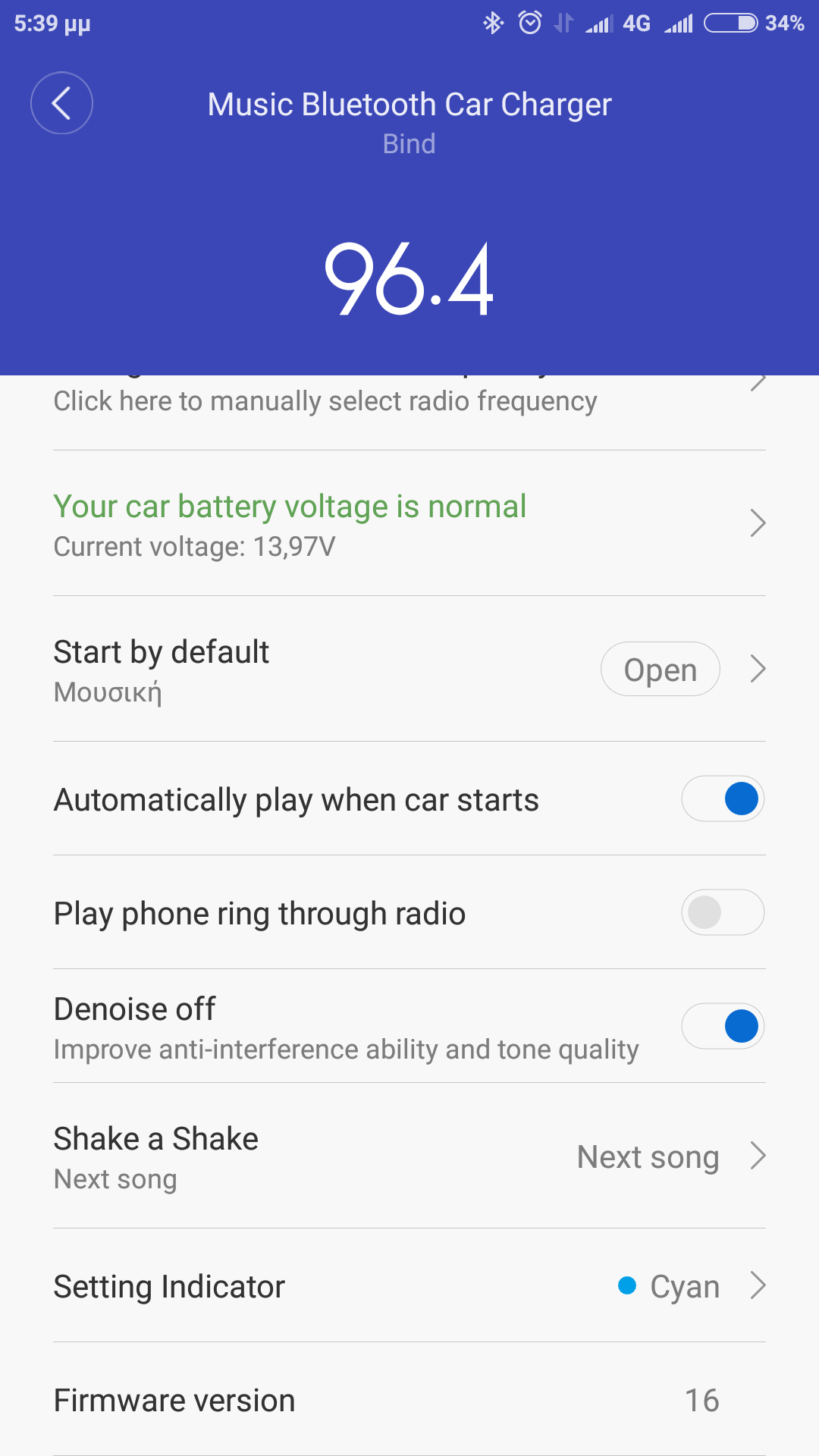Toggle the Denoise off switch
The width and height of the screenshot is (819, 1456).
pos(723,1026)
